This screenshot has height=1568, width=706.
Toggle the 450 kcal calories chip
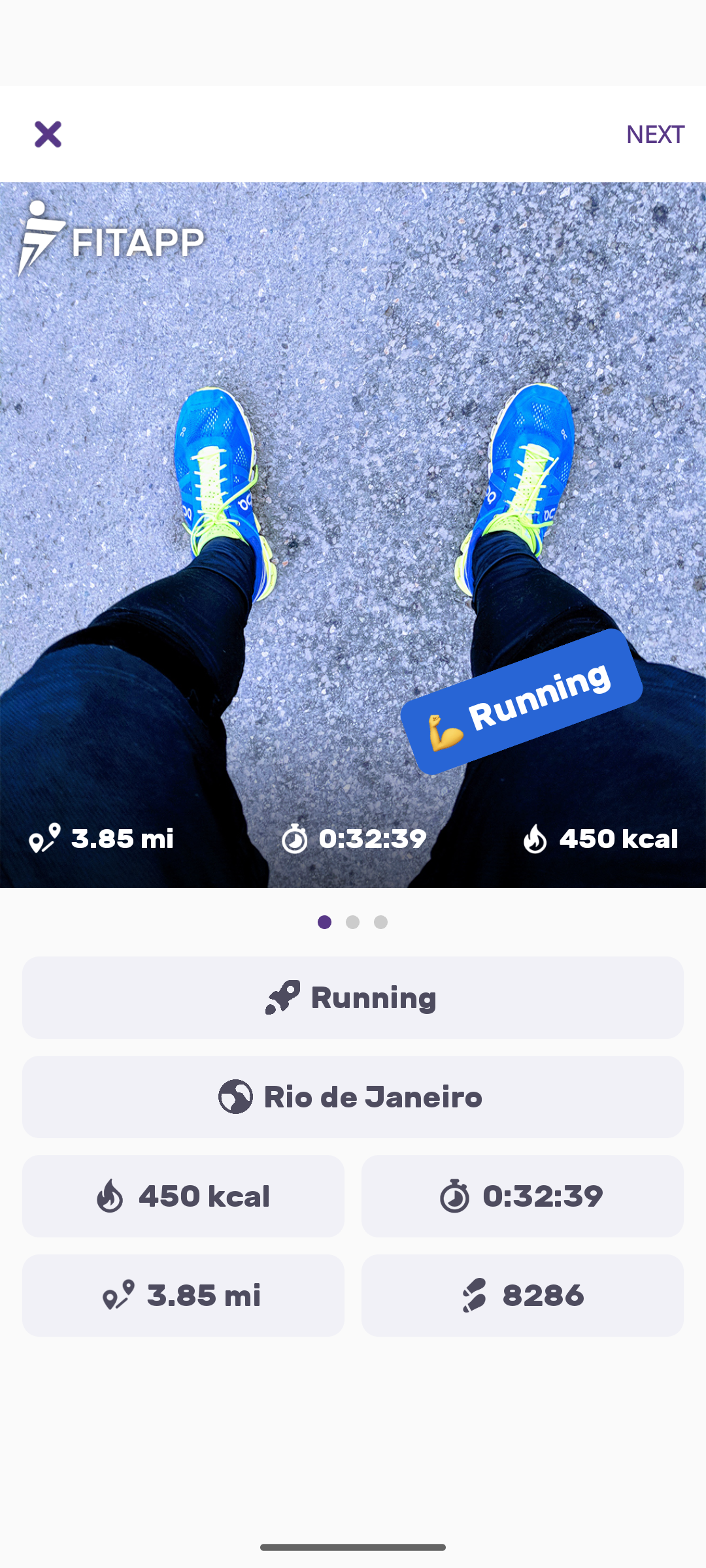point(183,1196)
